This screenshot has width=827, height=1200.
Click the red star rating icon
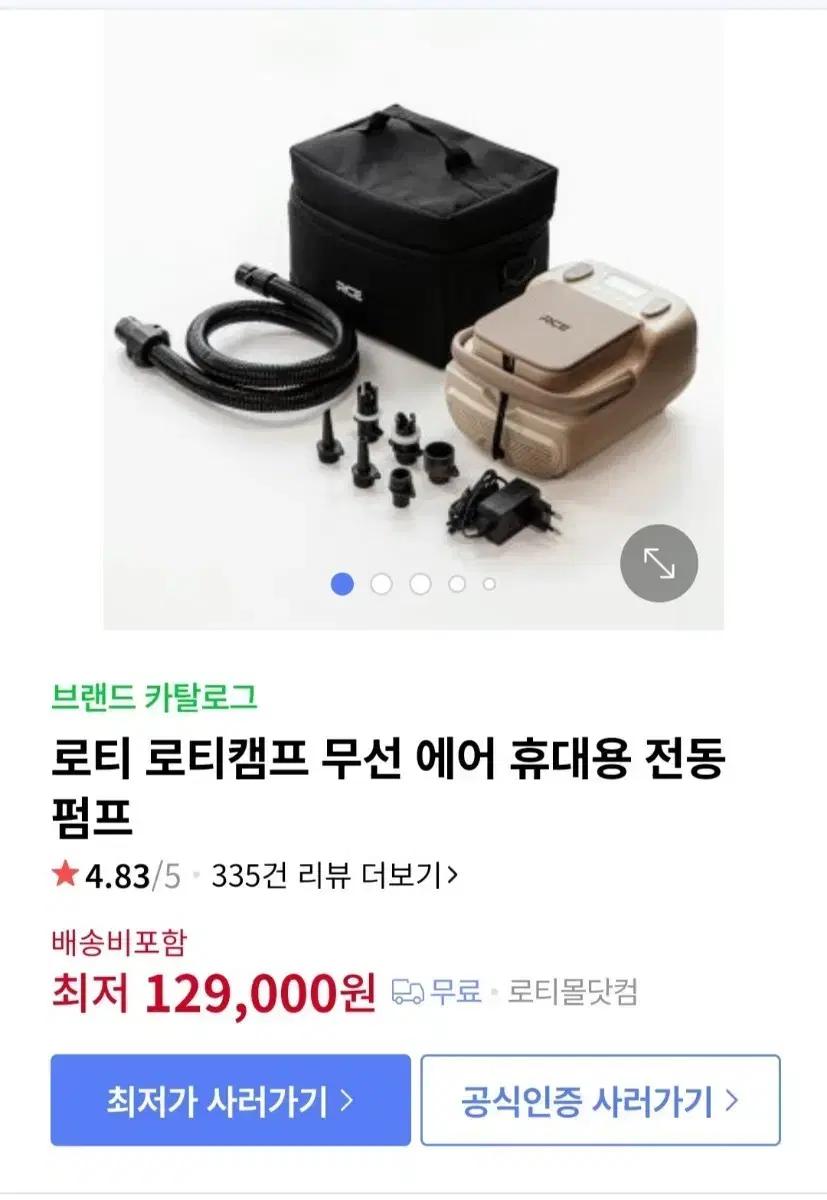63,872
